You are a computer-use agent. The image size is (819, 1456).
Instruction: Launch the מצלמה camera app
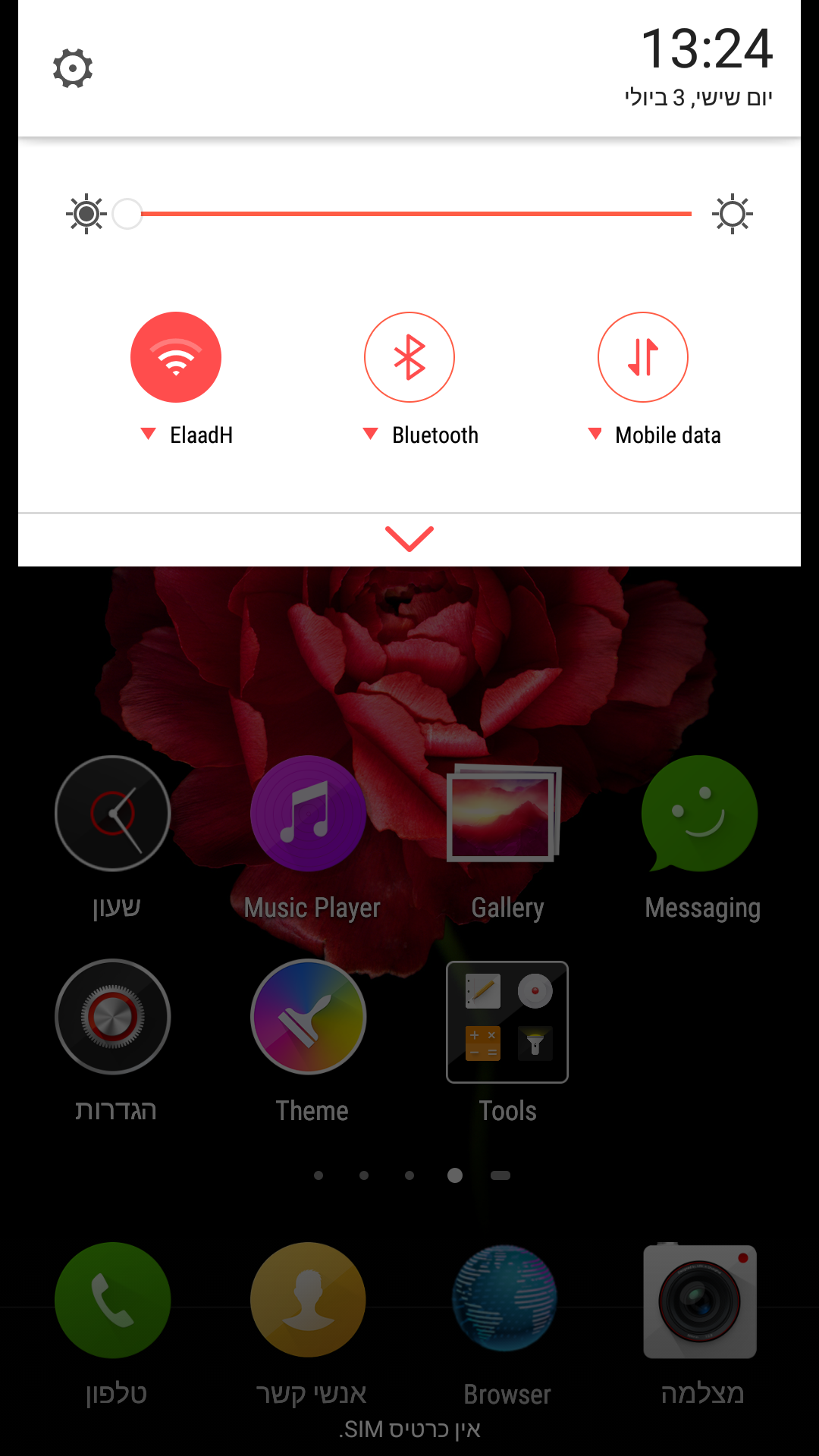point(700,1301)
